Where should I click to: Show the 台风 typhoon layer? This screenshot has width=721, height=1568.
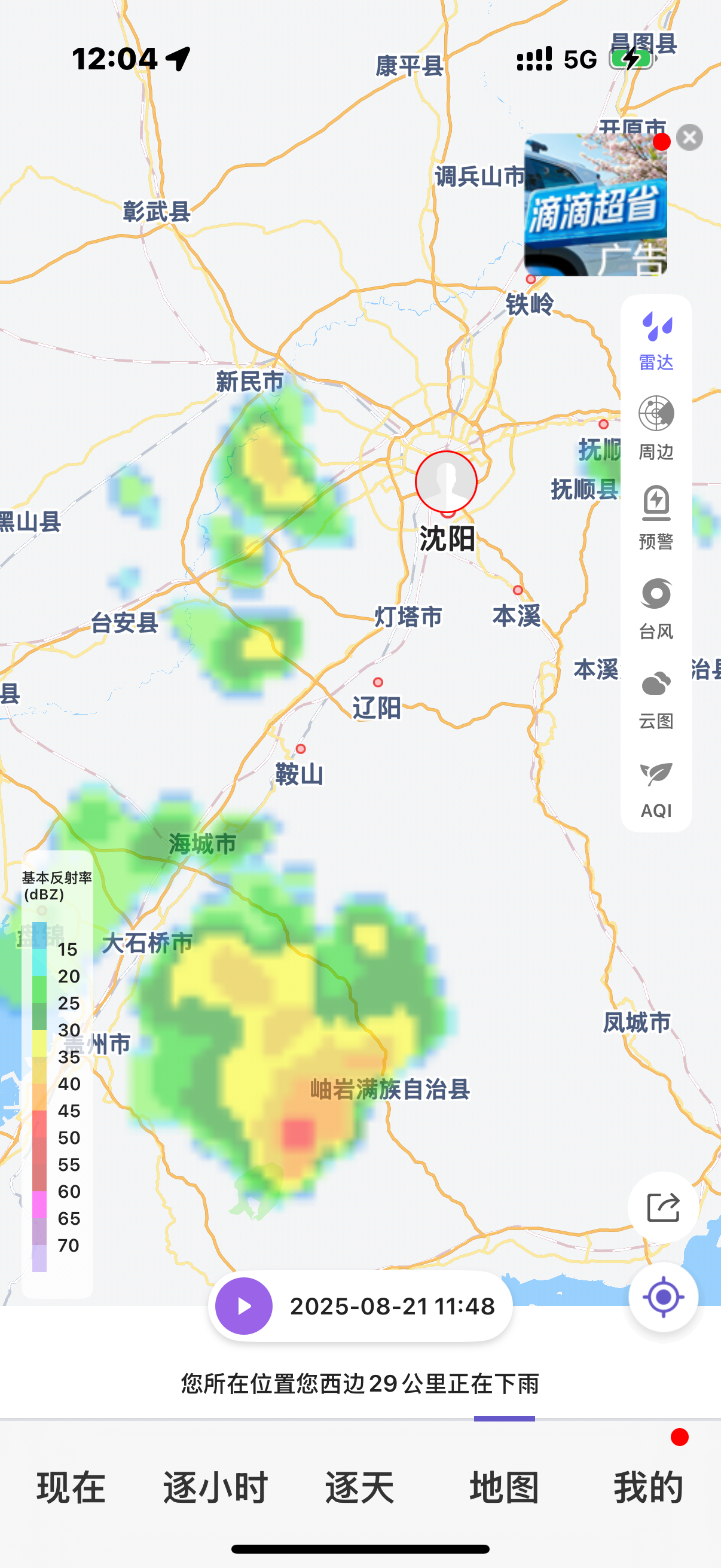click(x=656, y=608)
